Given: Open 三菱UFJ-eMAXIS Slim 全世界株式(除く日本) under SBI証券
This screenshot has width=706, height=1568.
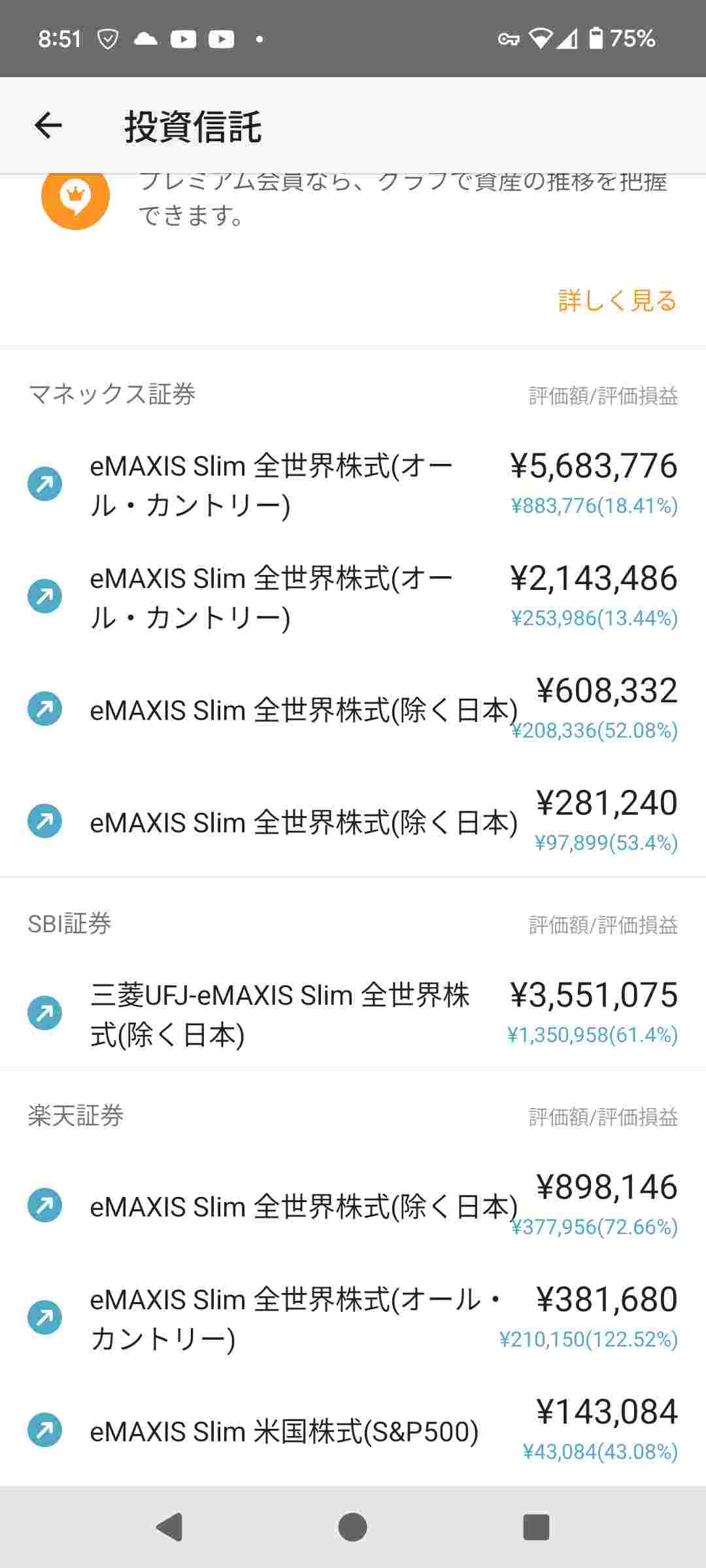Looking at the screenshot, I should [353, 1014].
